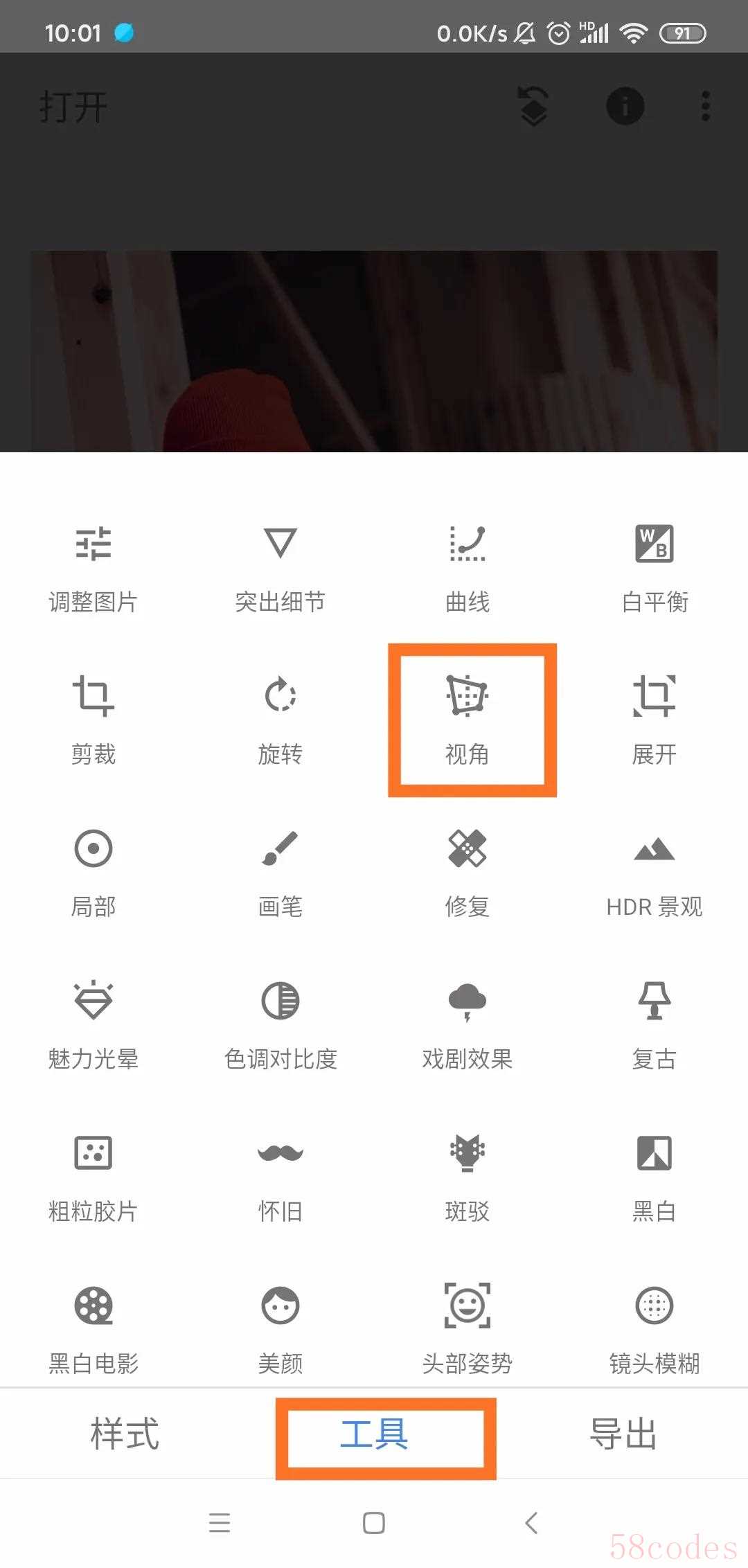Image resolution: width=748 pixels, height=1568 pixels.
Task: Select the 戏剧效果 drama filter
Action: [467, 1025]
